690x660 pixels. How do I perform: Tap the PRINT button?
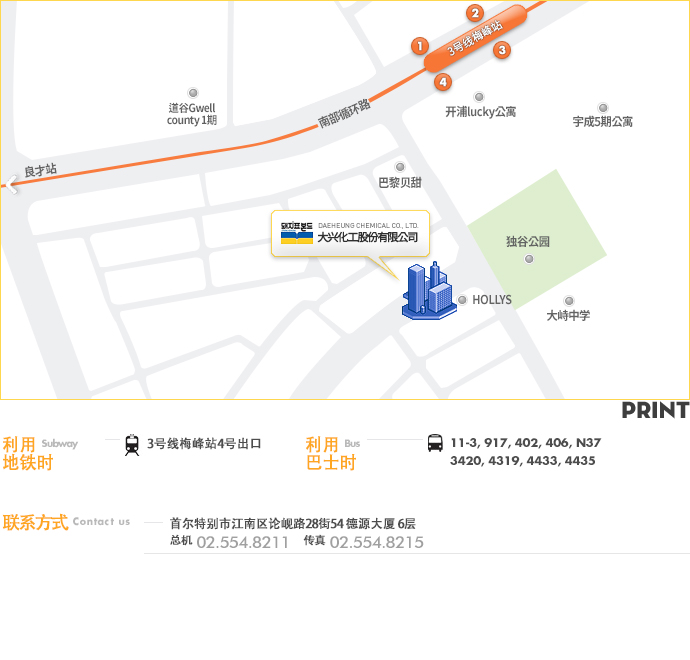click(655, 410)
